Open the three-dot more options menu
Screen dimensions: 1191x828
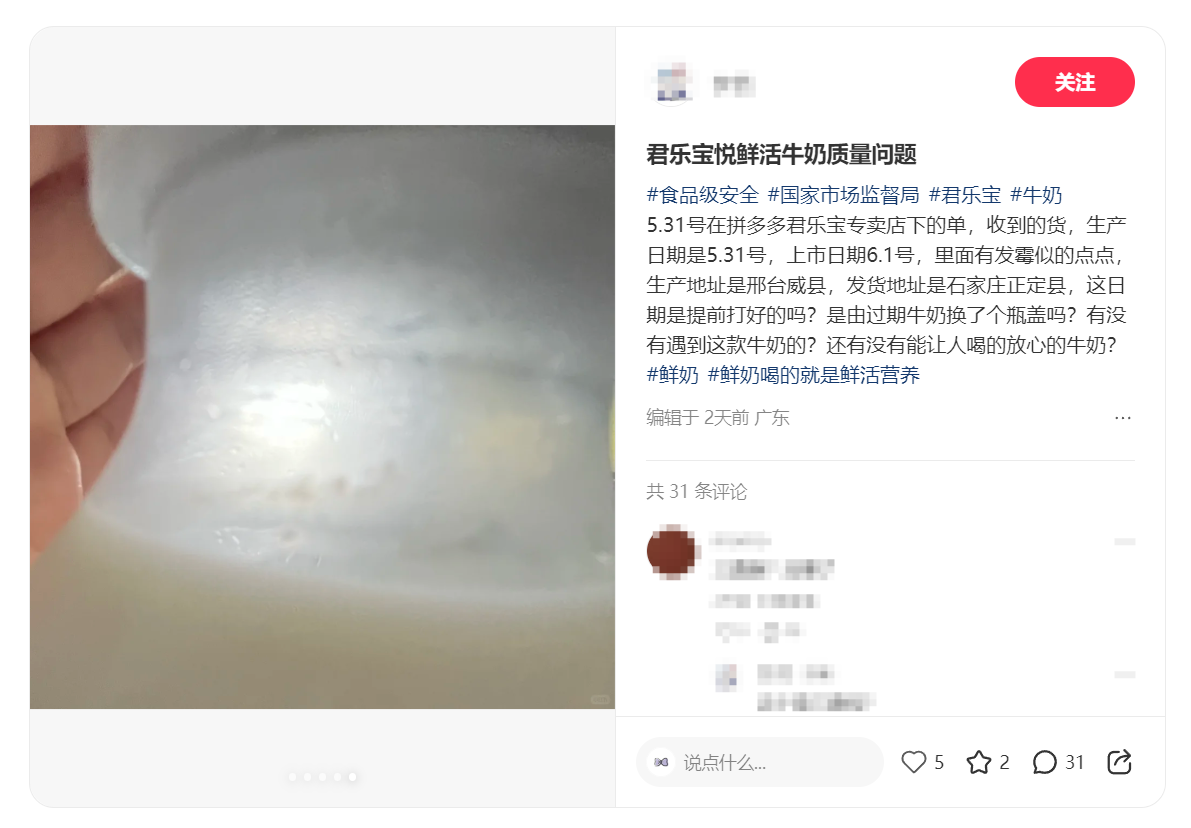click(x=1122, y=418)
